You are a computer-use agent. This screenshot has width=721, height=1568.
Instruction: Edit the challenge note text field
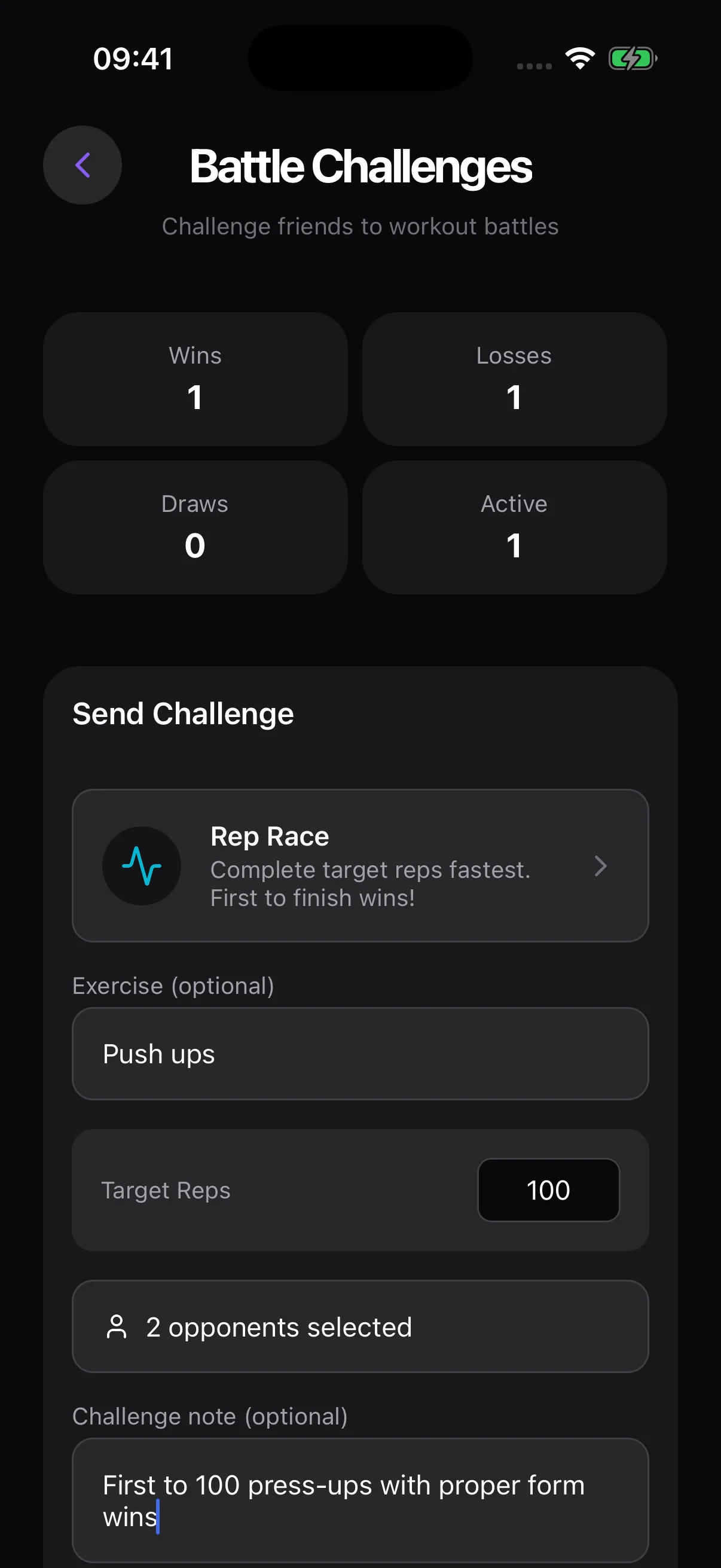(360, 1500)
